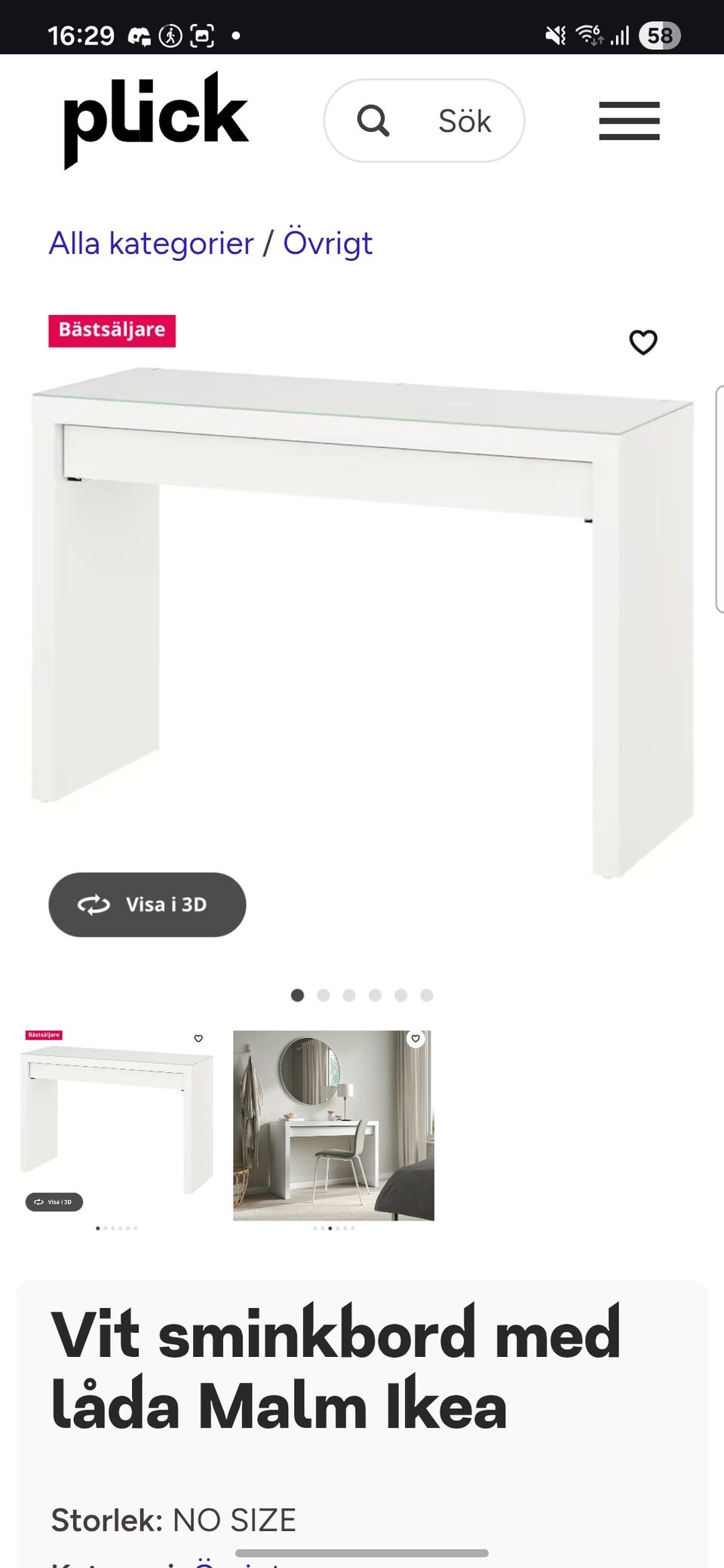Screen dimensions: 724x1568
Task: Tap the Bästsäljare badge
Action: point(112,330)
